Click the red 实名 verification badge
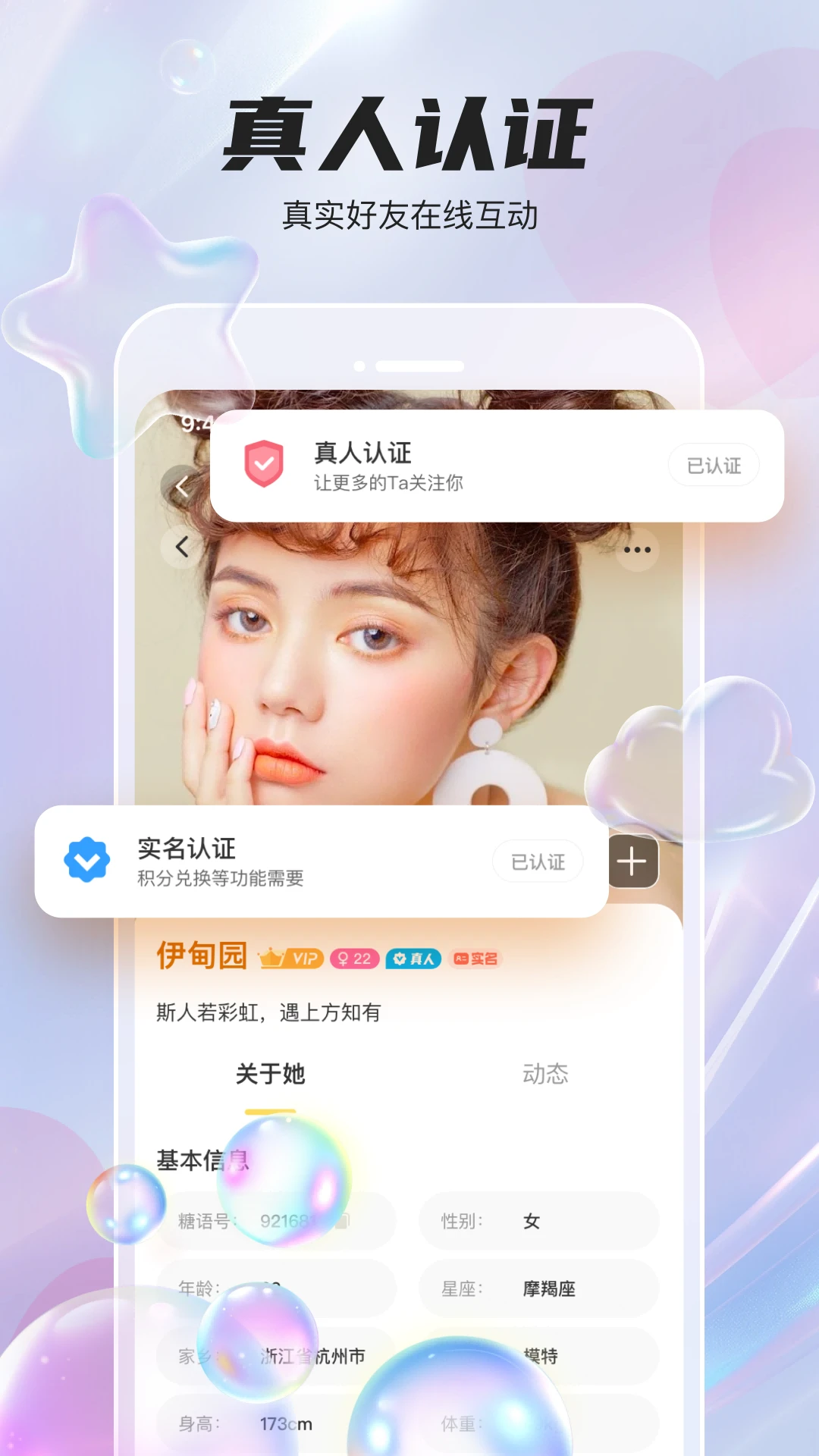Viewport: 819px width, 1456px height. pyautogui.click(x=476, y=959)
